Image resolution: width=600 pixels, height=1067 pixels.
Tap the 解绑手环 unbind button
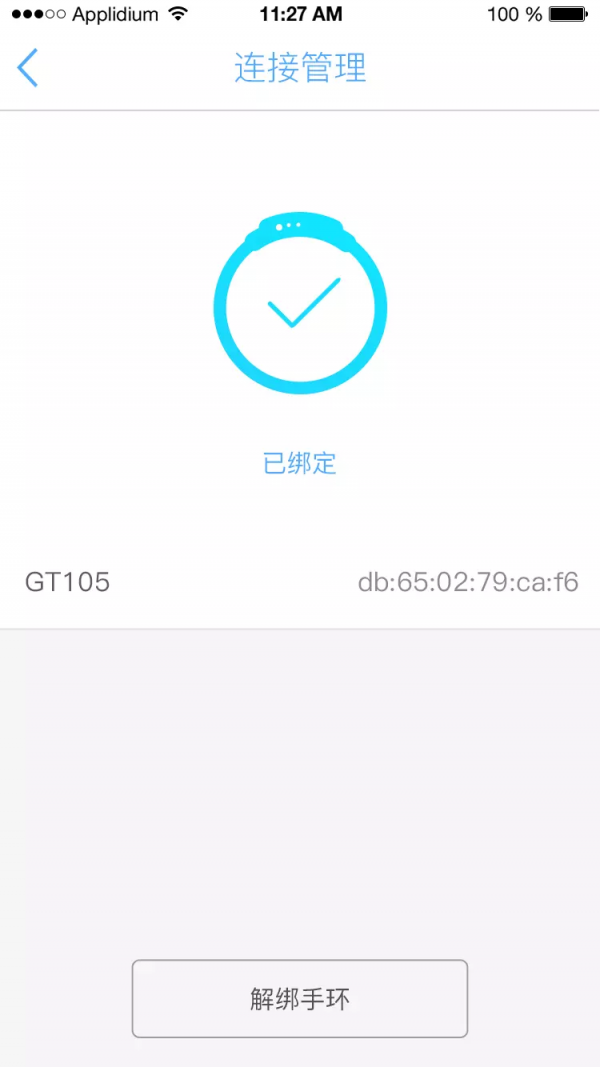[300, 998]
